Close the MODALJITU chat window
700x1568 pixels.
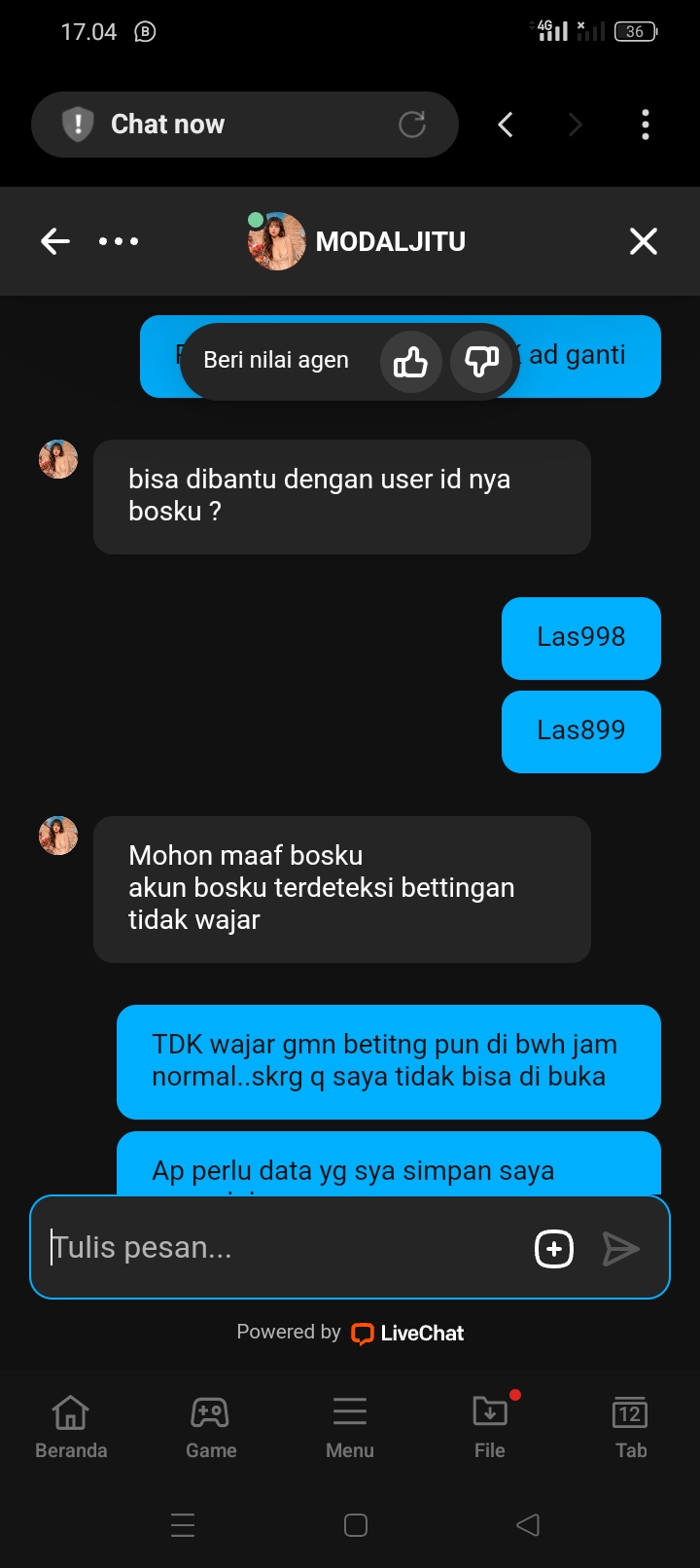click(643, 241)
